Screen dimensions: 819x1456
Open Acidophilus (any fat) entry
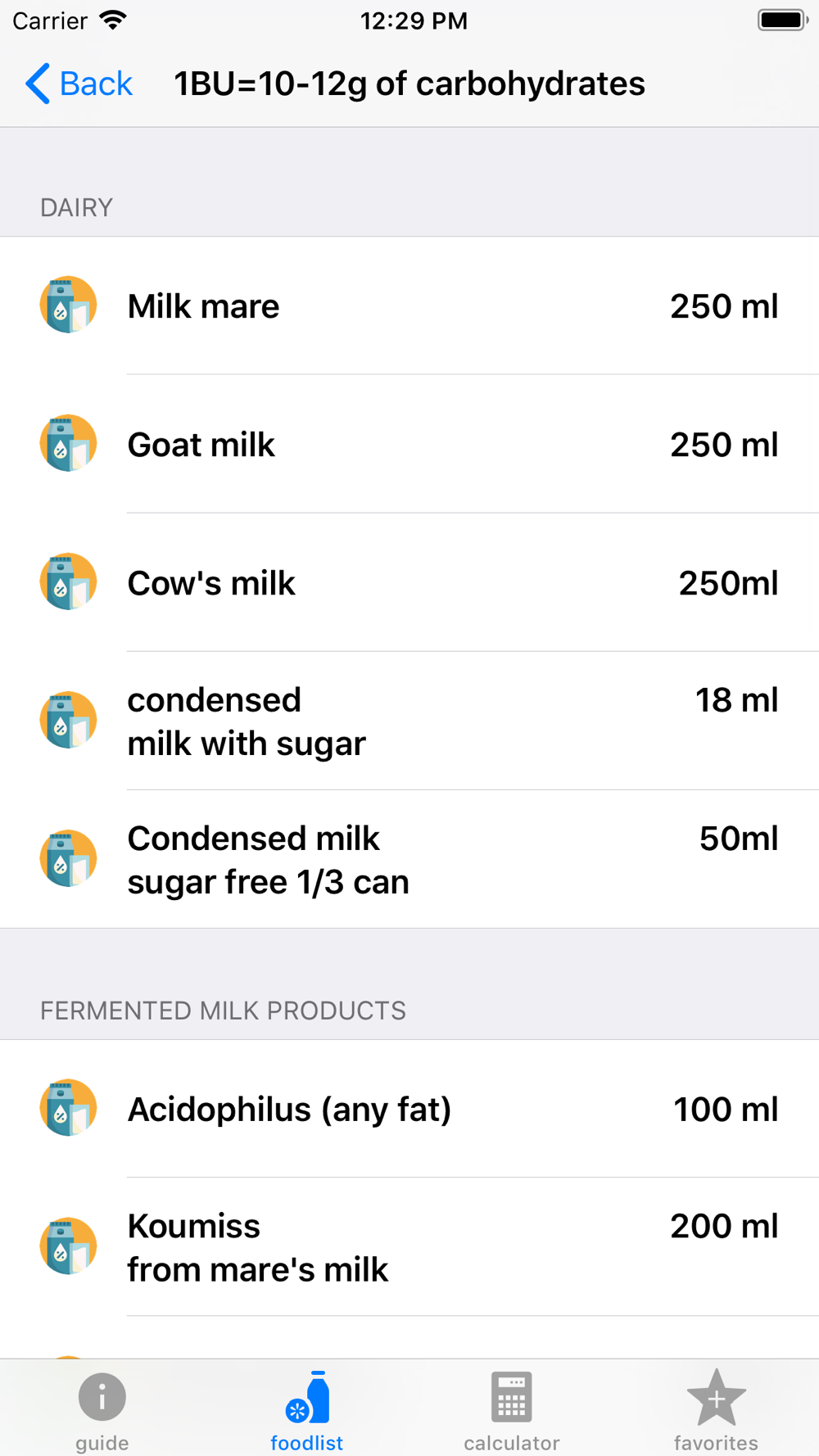tap(409, 1109)
